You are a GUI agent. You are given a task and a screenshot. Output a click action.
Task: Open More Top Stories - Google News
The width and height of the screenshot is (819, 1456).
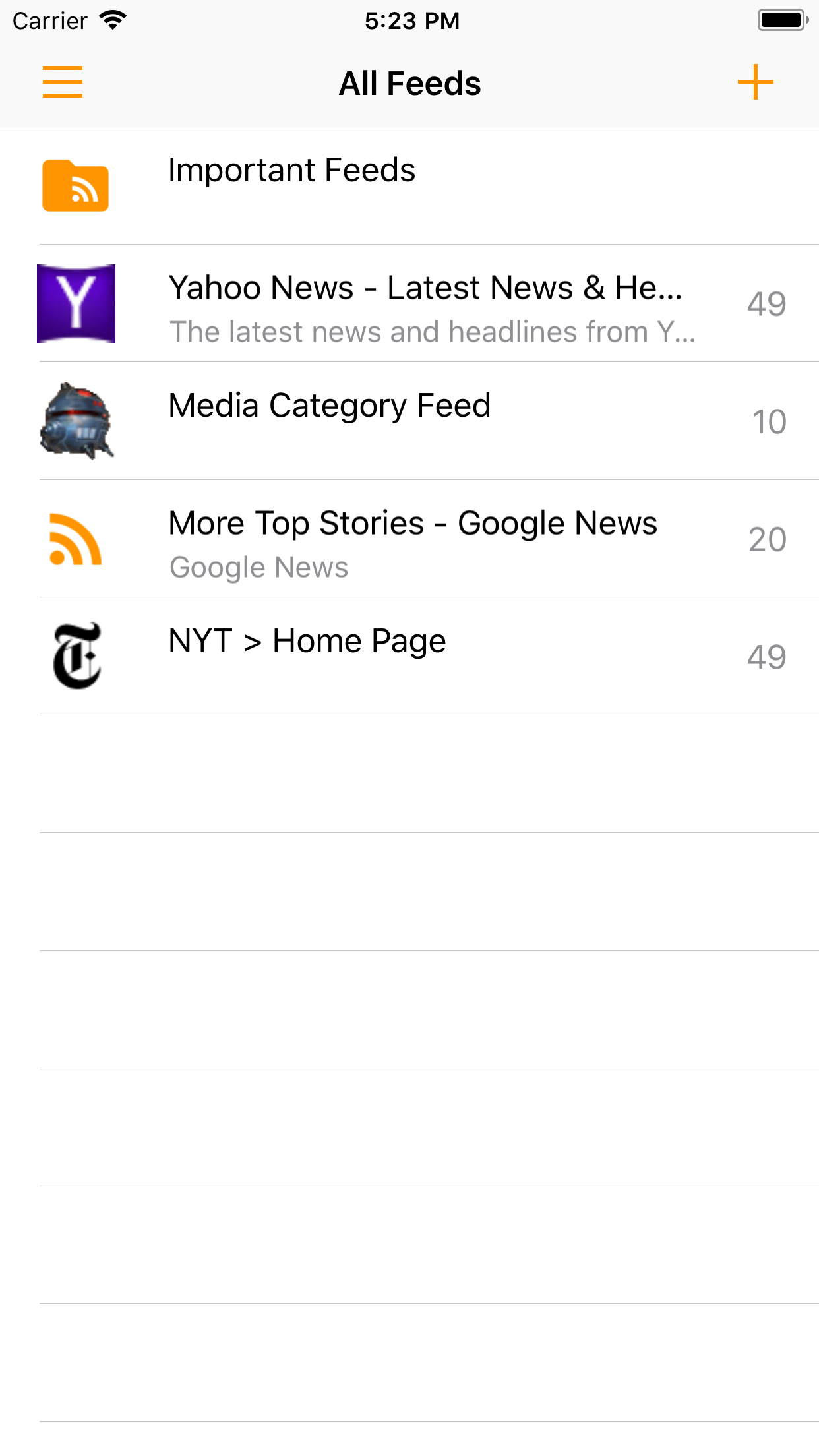coord(409,539)
